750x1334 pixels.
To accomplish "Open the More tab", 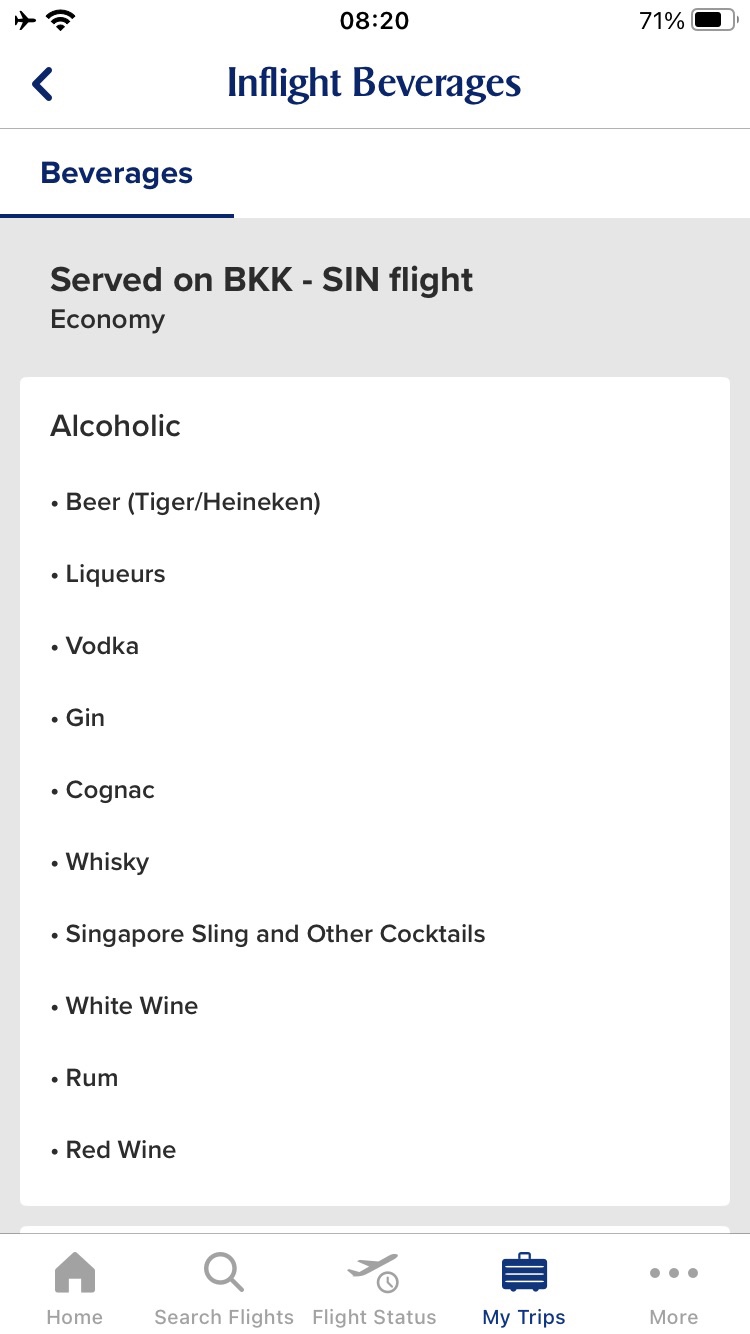I will 674,1288.
